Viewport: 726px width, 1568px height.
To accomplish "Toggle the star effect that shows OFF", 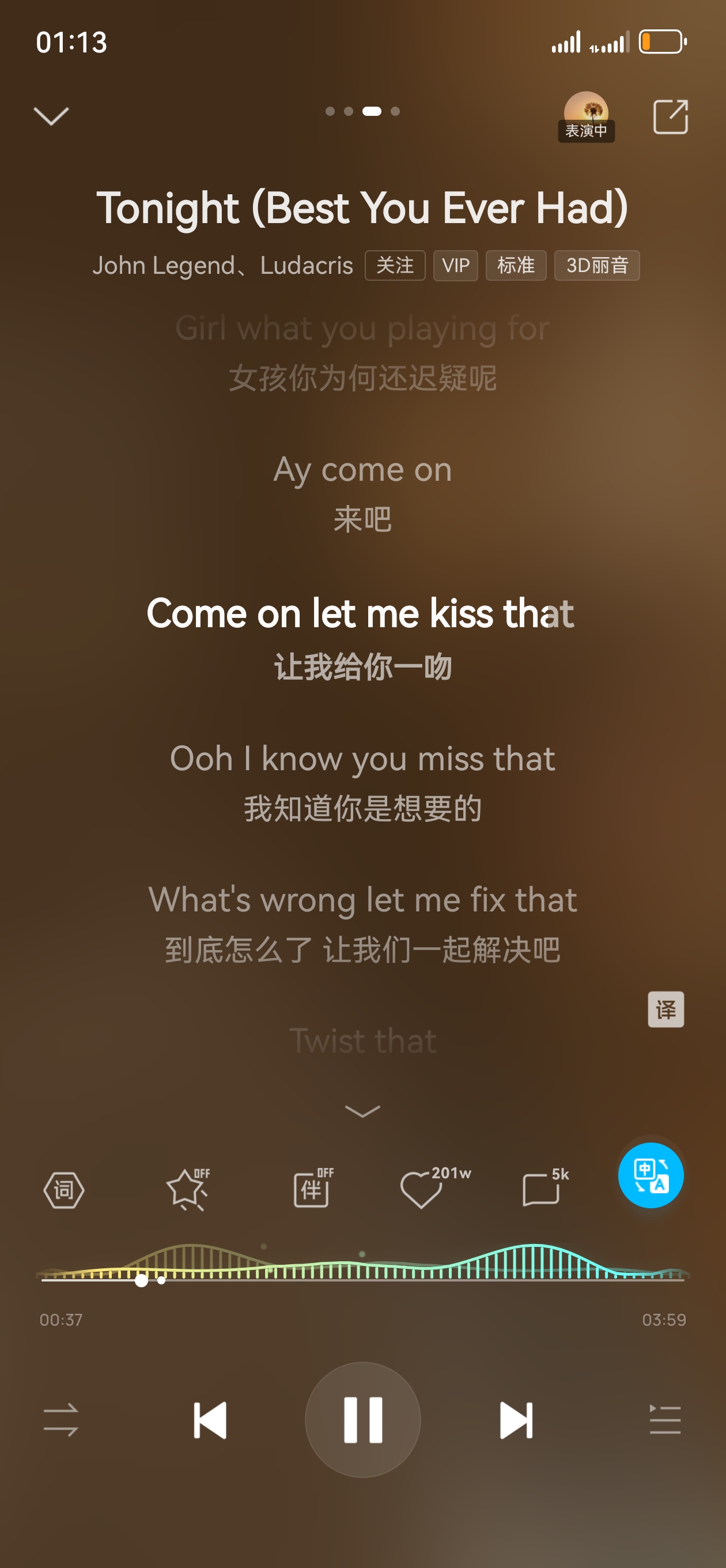I will coord(187,1189).
